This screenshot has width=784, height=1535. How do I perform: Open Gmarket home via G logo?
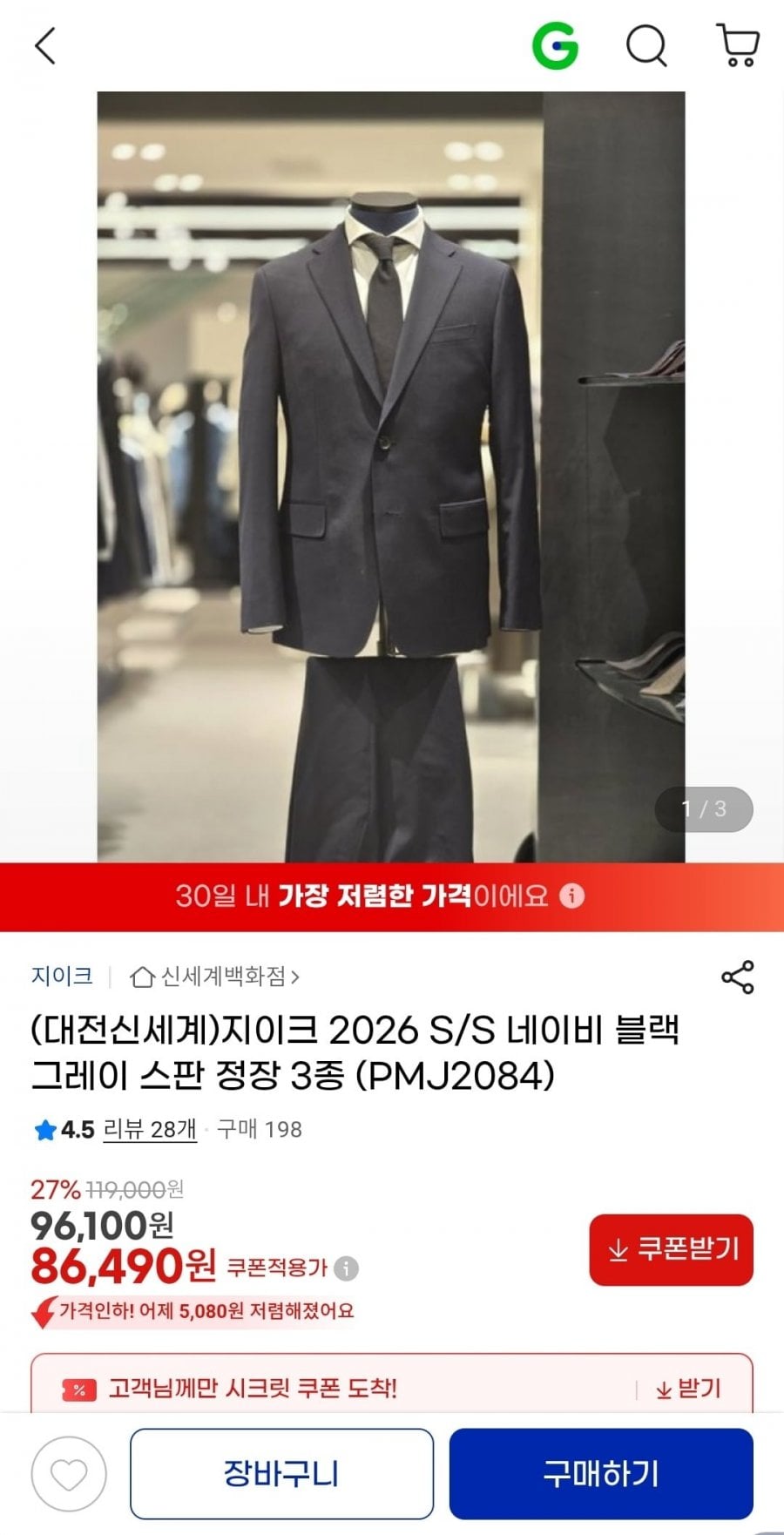click(x=555, y=45)
